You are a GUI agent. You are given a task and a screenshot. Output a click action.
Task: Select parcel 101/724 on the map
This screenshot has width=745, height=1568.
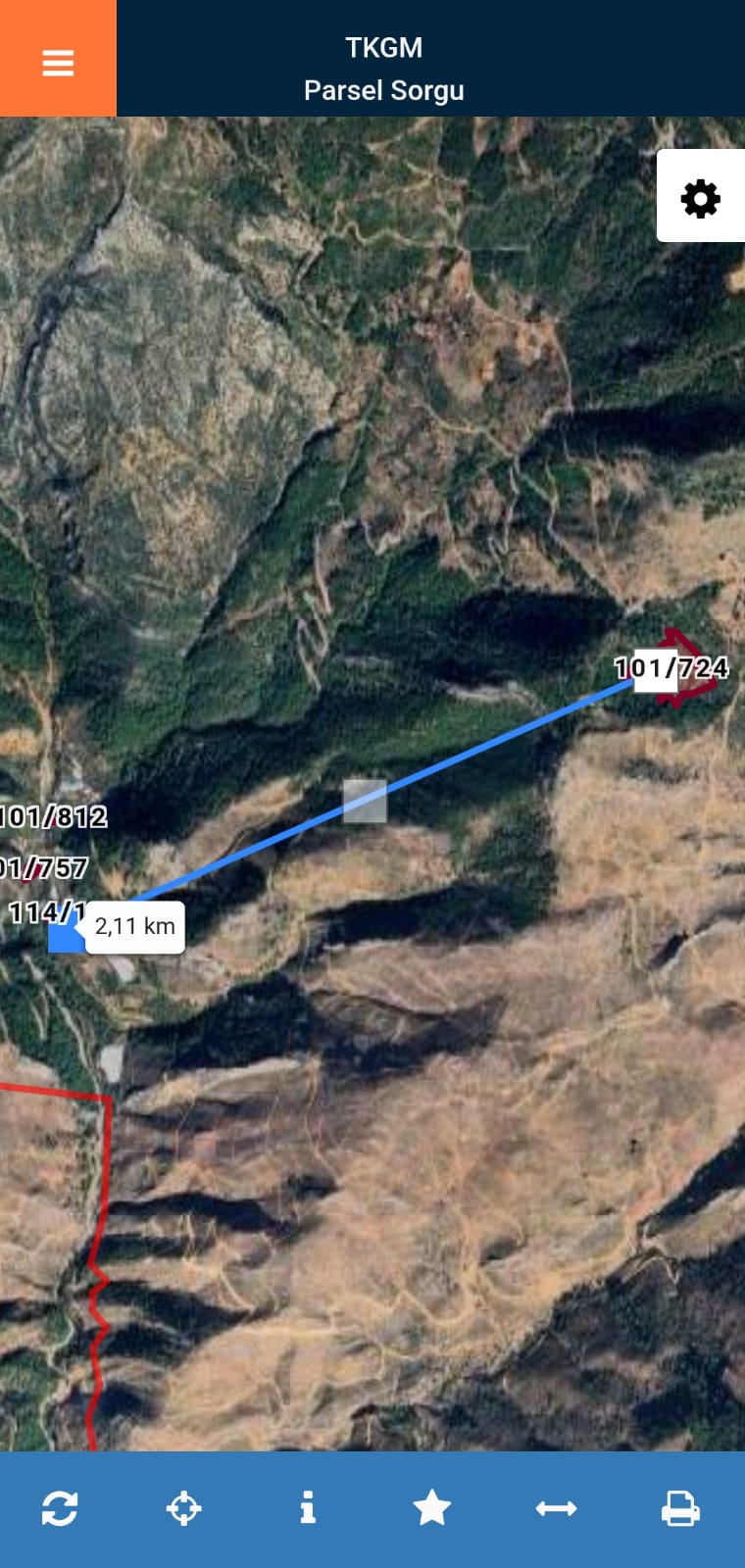671,668
